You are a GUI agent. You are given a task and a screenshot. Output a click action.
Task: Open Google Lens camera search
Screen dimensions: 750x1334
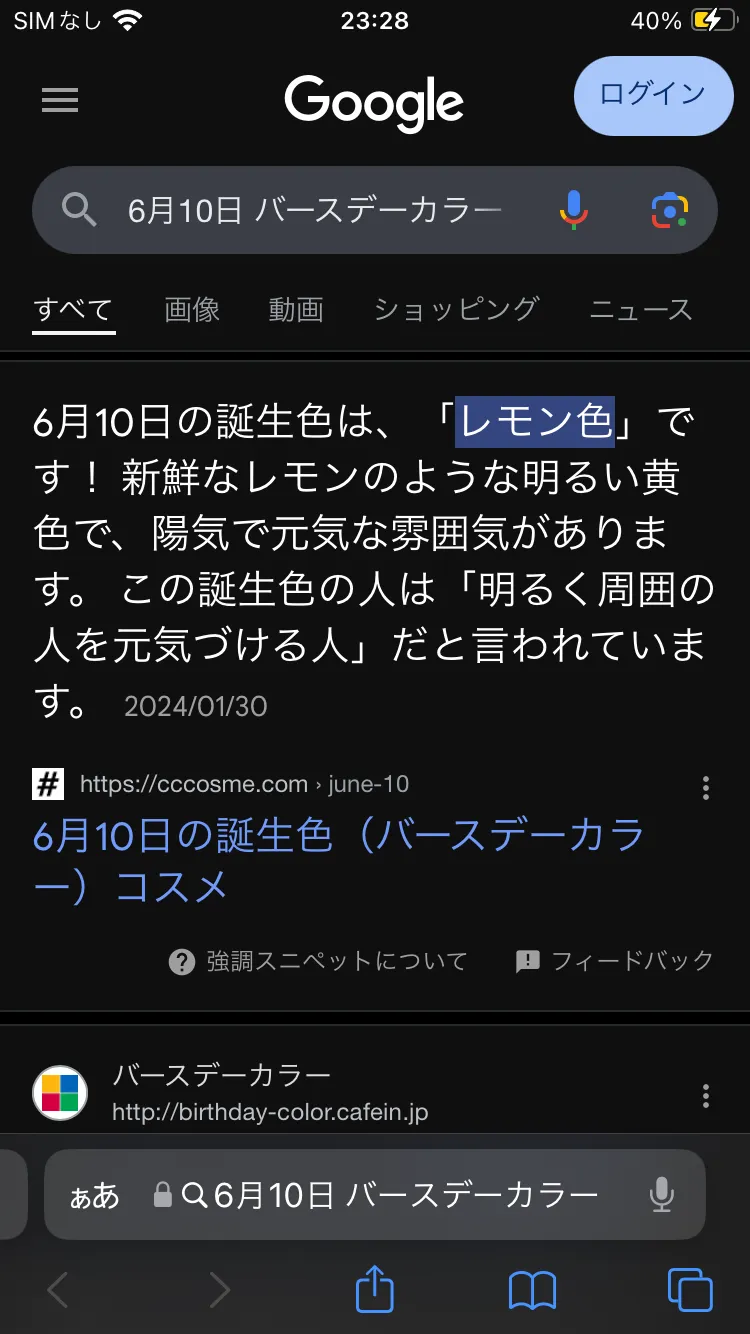670,210
